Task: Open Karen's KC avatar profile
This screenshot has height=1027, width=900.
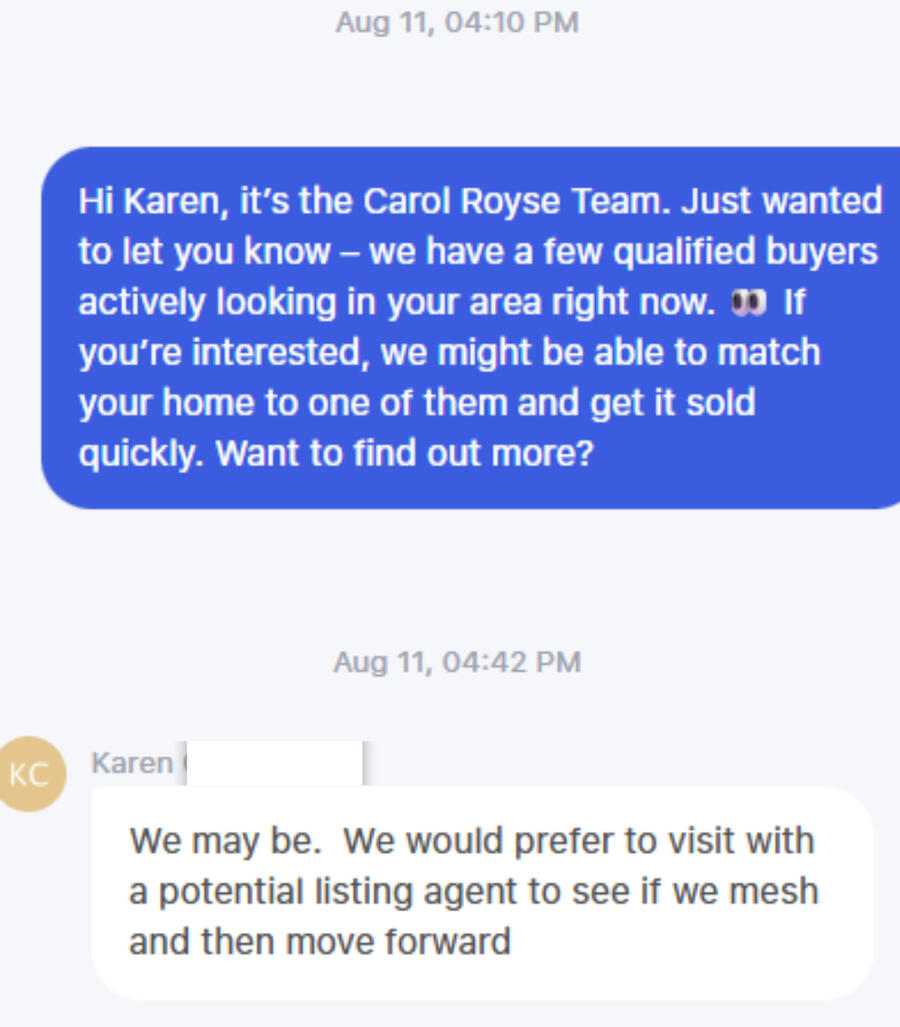Action: (30, 774)
